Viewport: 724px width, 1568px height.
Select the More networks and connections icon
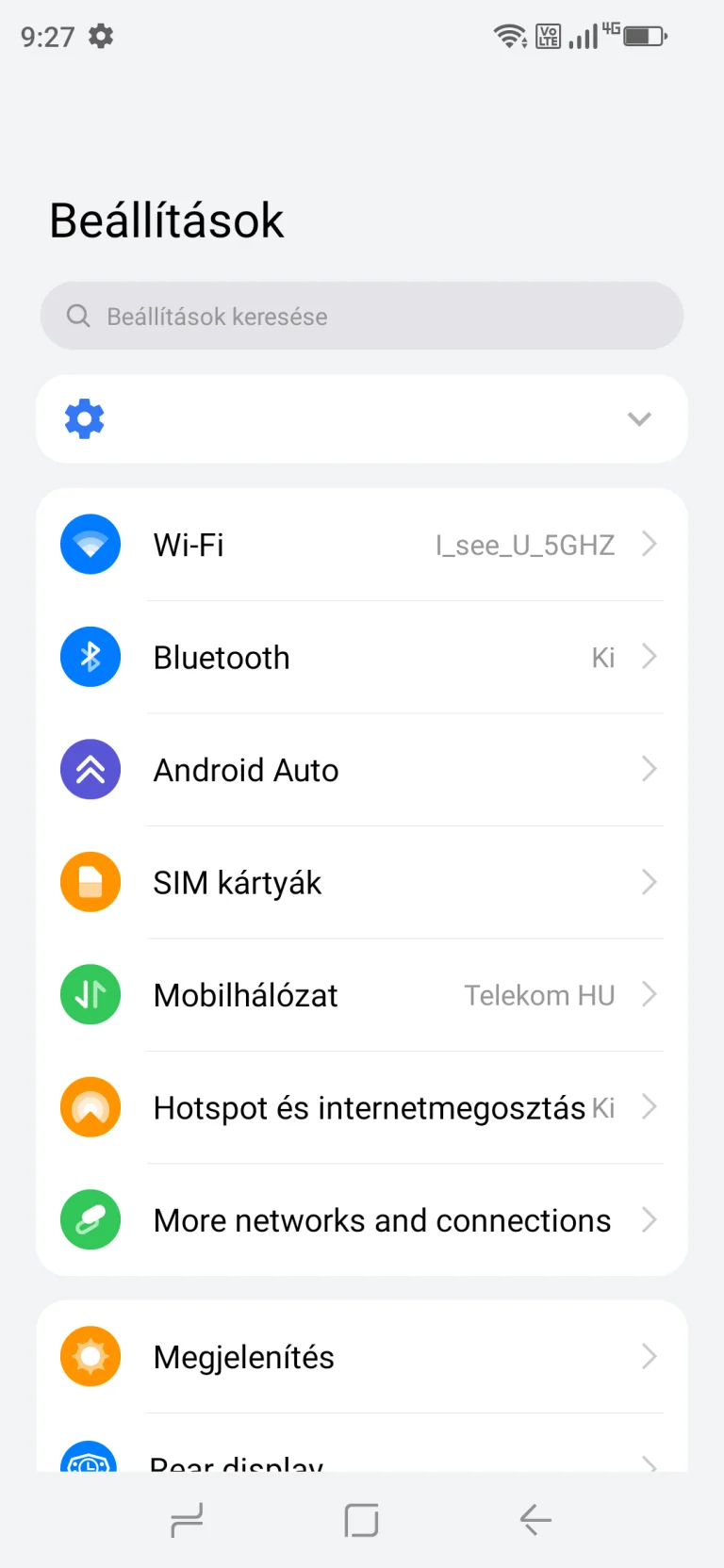[90, 1219]
